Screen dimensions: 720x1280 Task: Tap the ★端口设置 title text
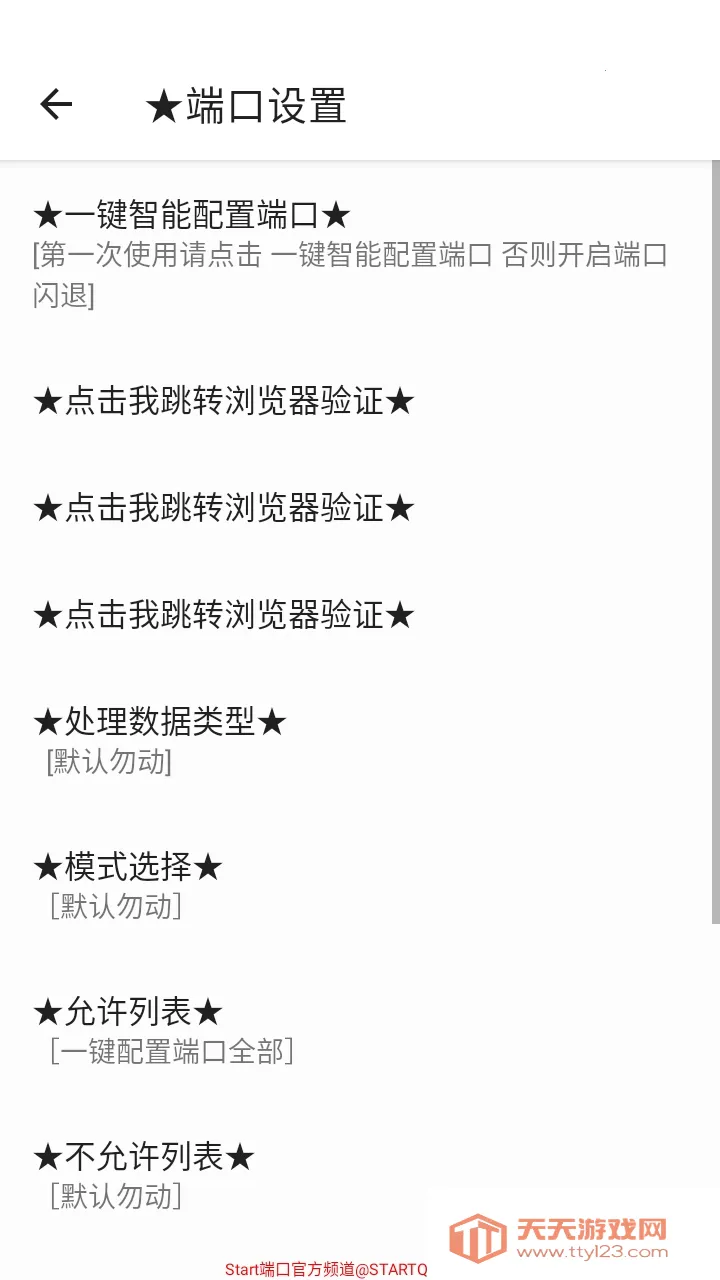click(245, 104)
